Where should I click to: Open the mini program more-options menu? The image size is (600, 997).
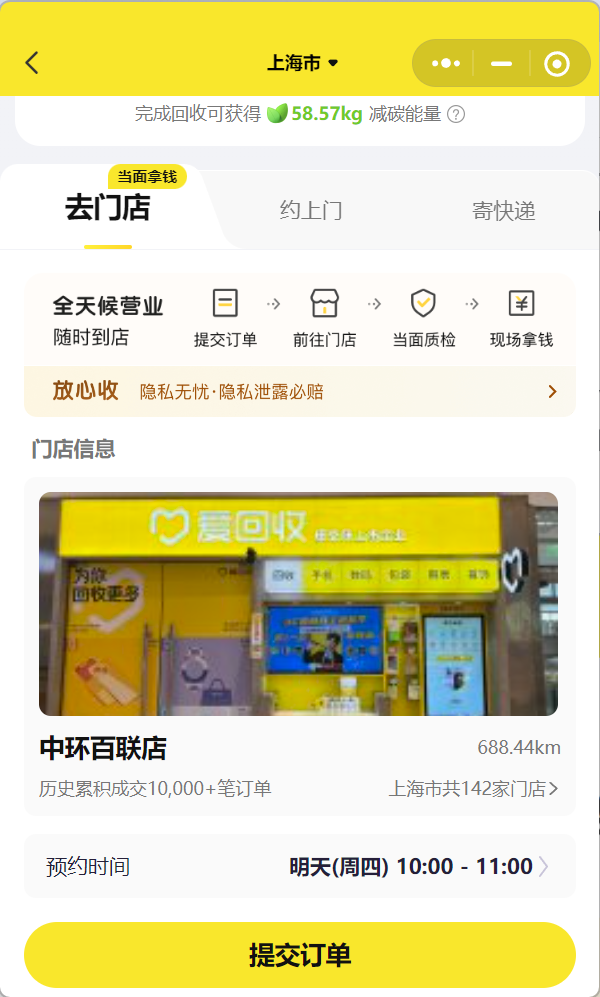(x=445, y=63)
